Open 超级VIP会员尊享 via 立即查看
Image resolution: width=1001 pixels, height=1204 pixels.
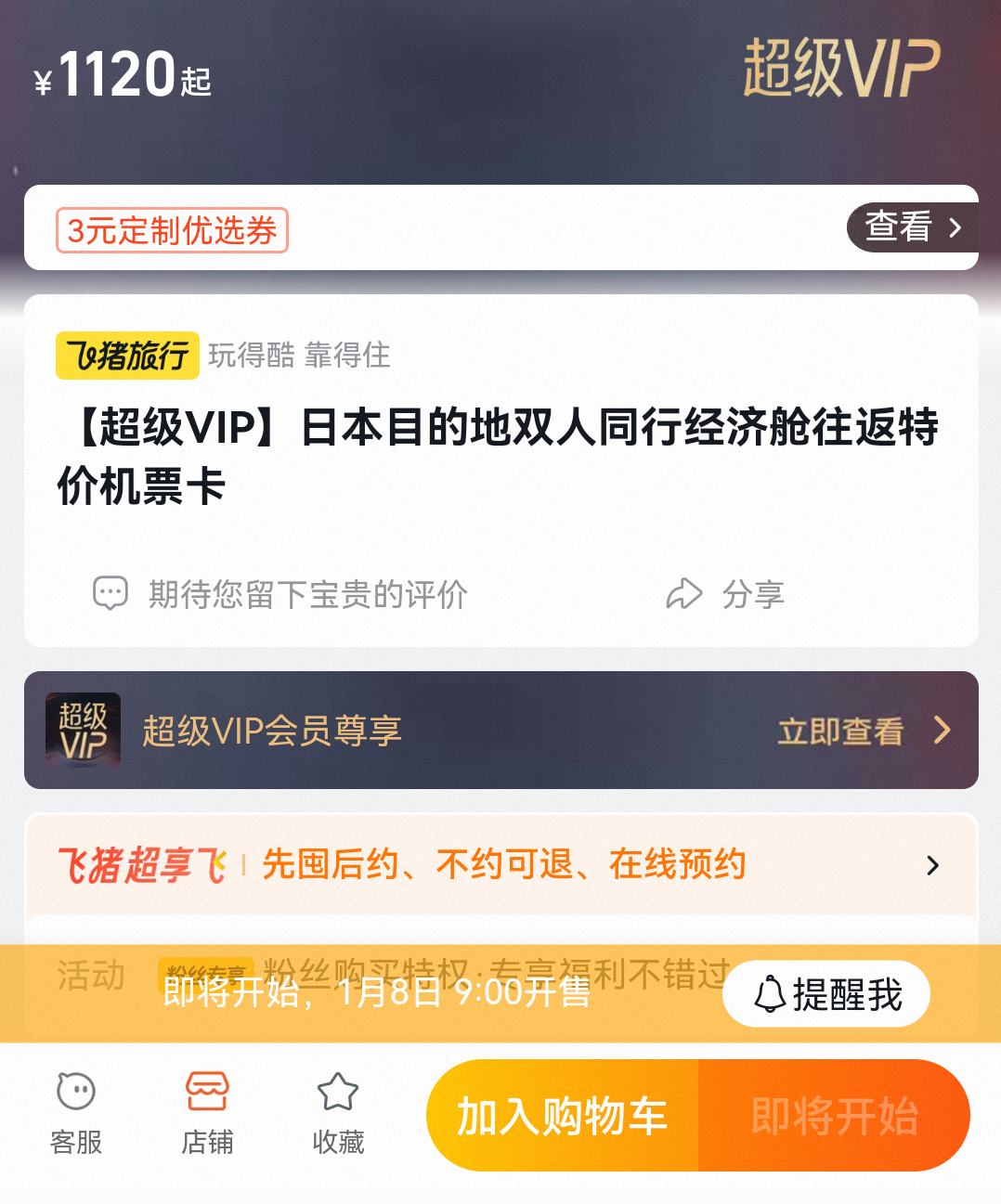tap(863, 731)
